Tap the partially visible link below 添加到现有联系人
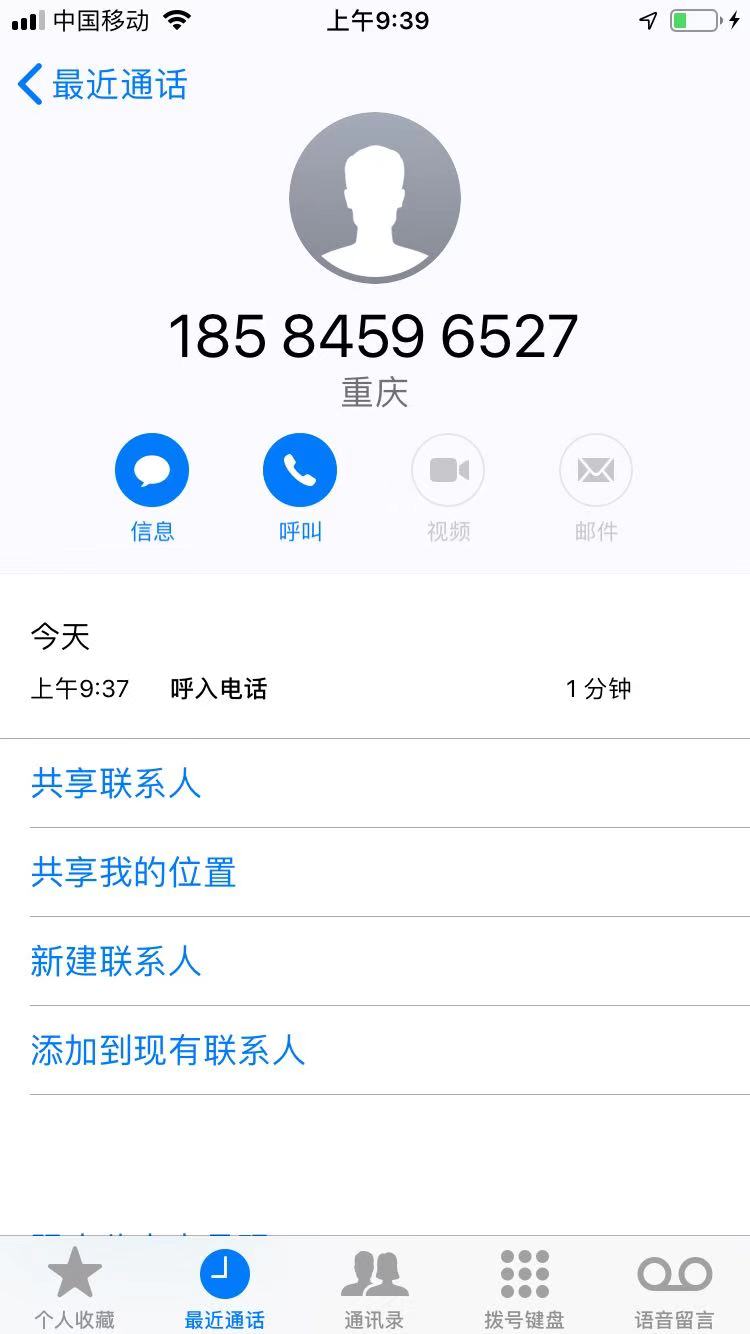750x1334 pixels. (x=150, y=1237)
